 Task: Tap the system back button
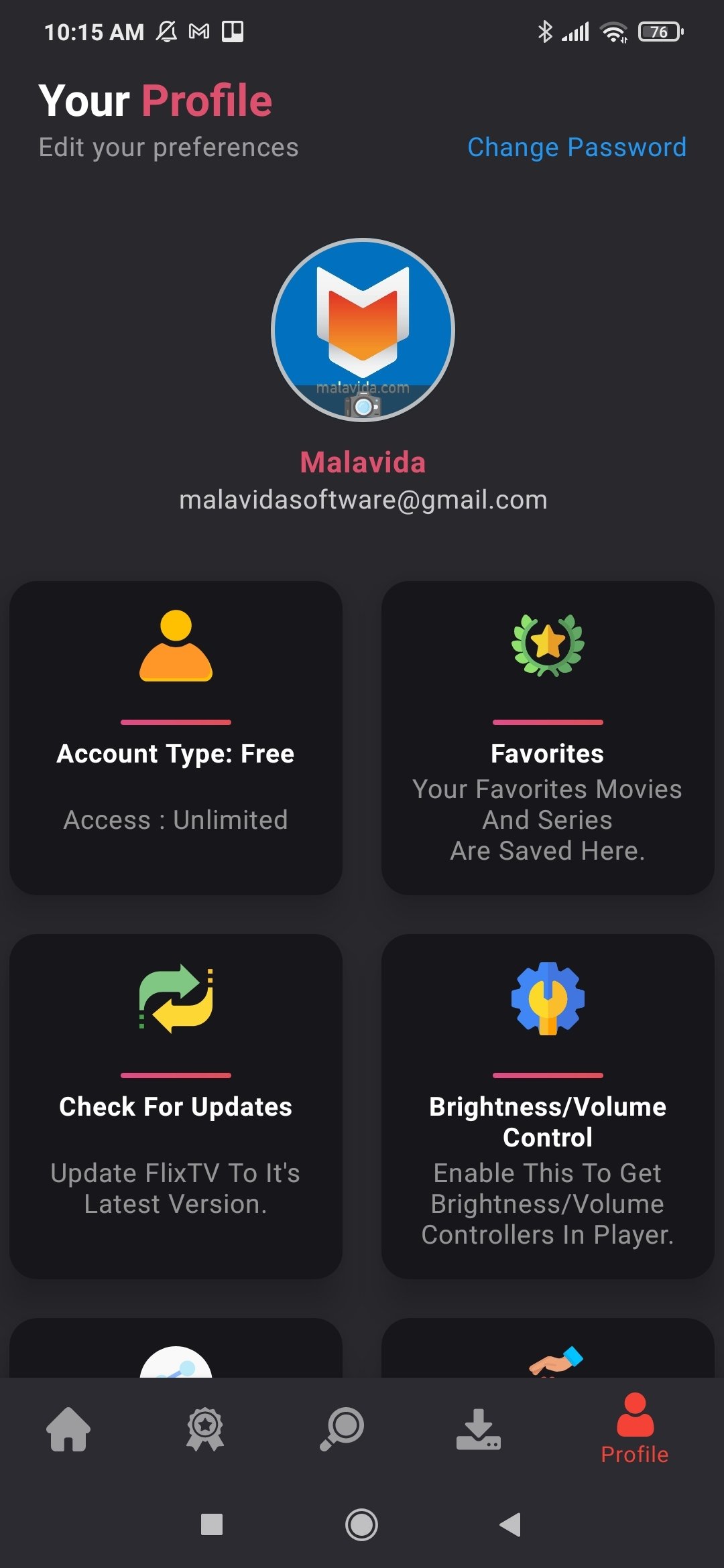point(511,1524)
